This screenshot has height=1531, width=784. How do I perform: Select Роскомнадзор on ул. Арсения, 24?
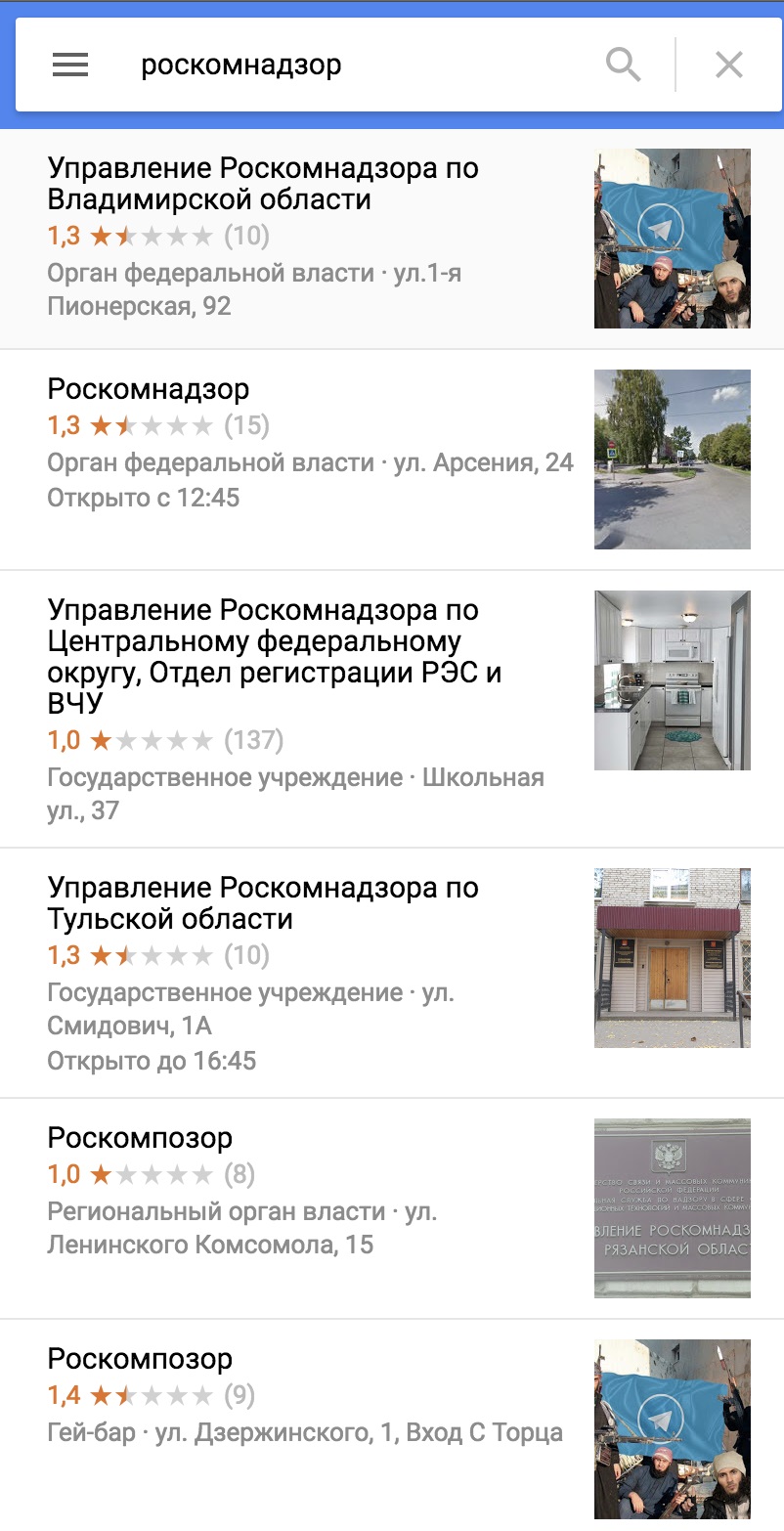click(149, 389)
